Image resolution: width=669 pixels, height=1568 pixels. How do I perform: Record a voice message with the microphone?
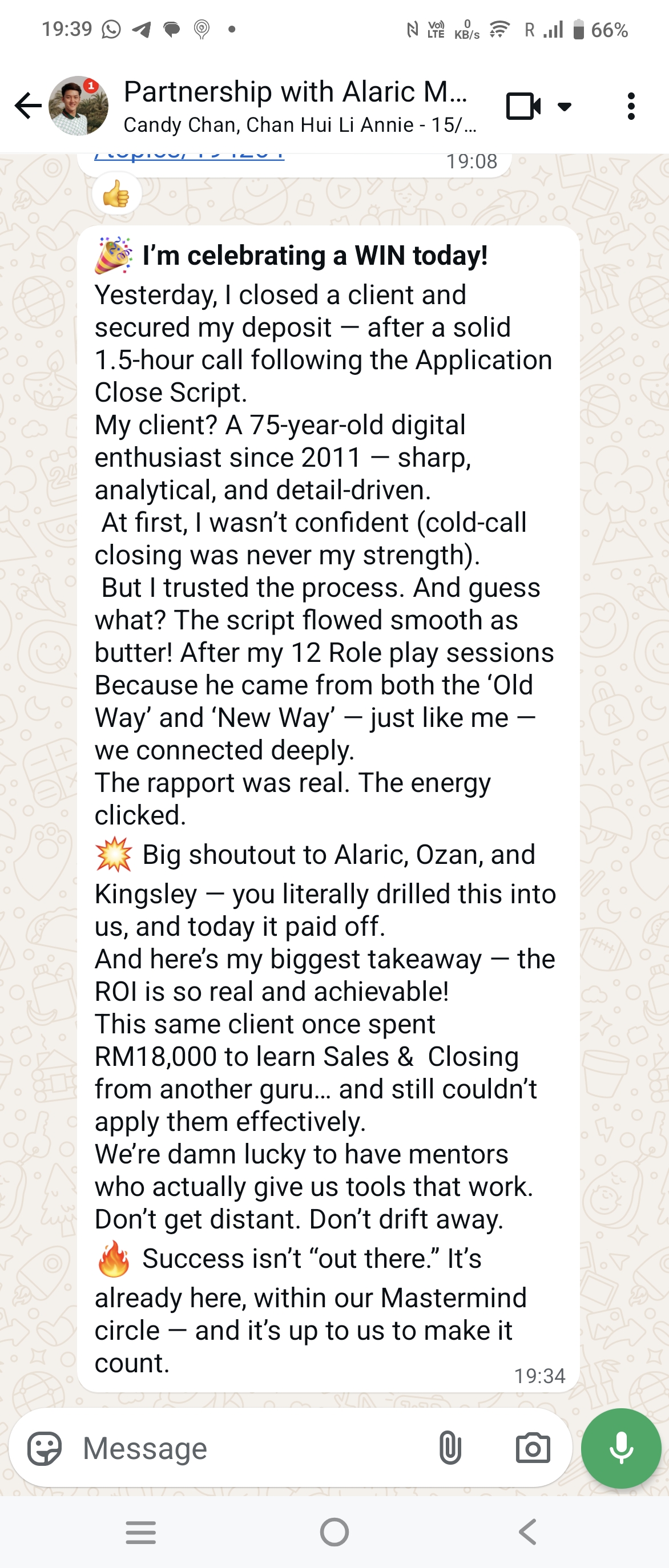tap(621, 1448)
